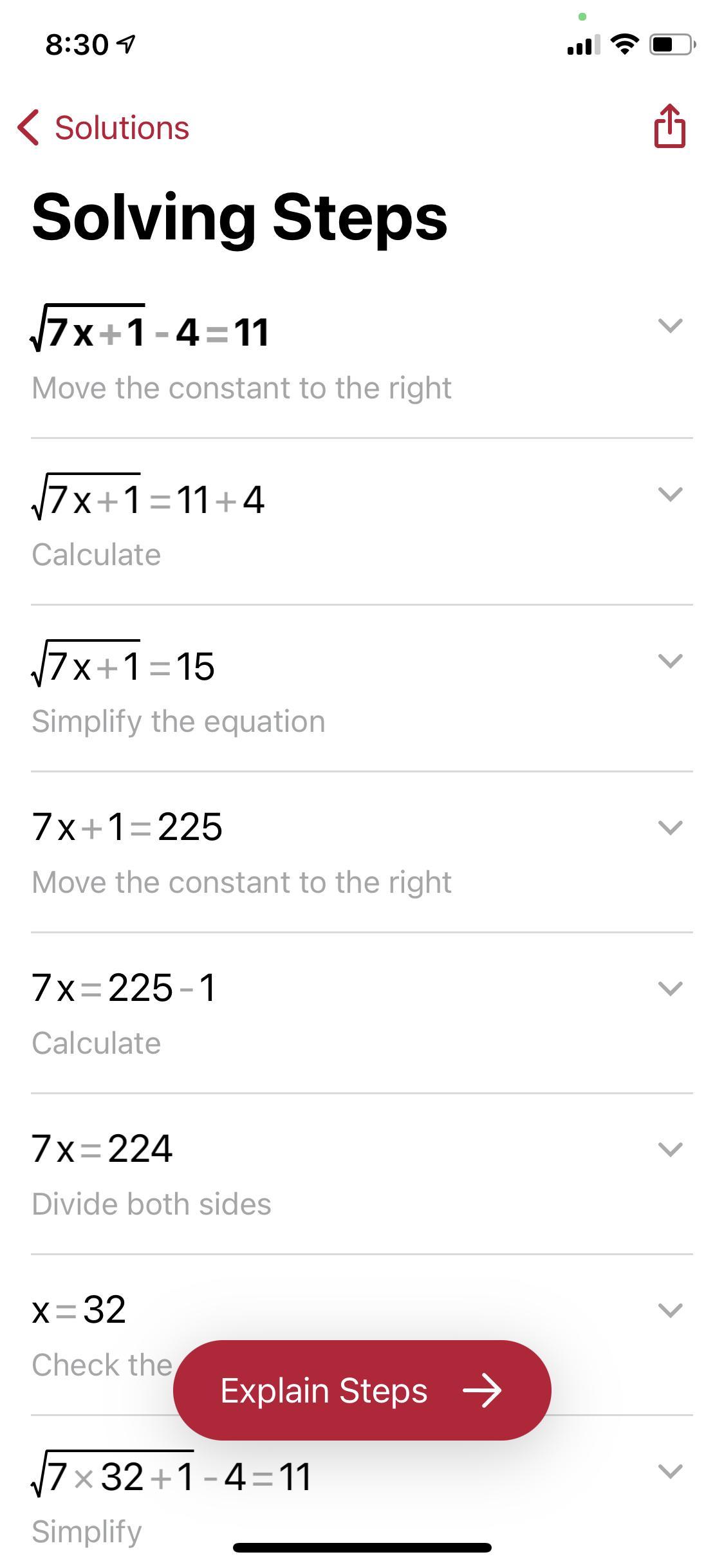Screen dimensions: 724x1568
Task: Expand the 7x=224 step
Action: [x=670, y=1150]
